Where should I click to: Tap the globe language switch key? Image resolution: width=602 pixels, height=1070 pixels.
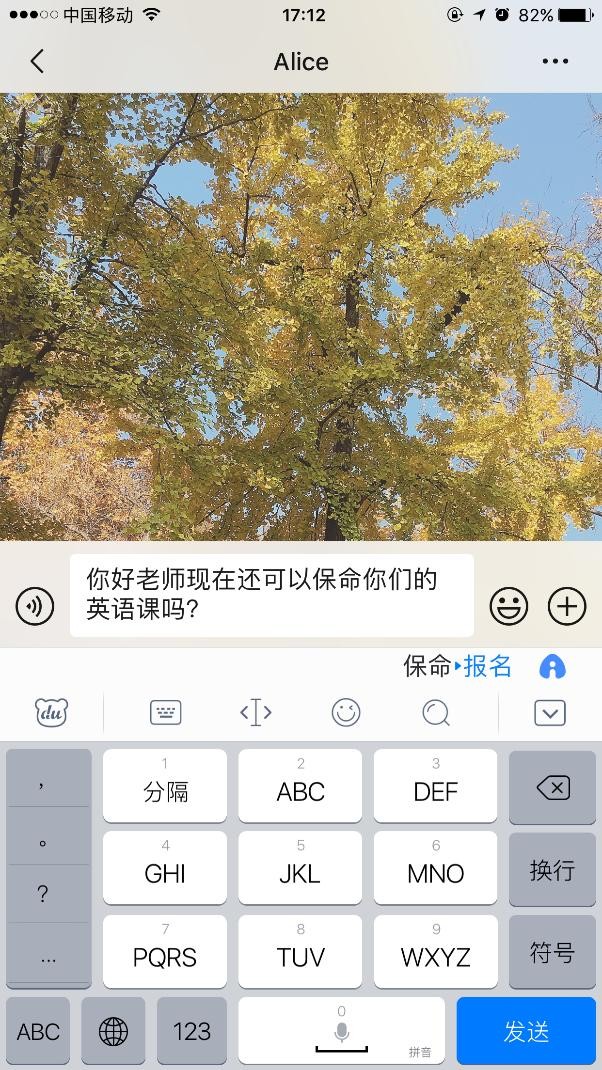click(x=113, y=1031)
